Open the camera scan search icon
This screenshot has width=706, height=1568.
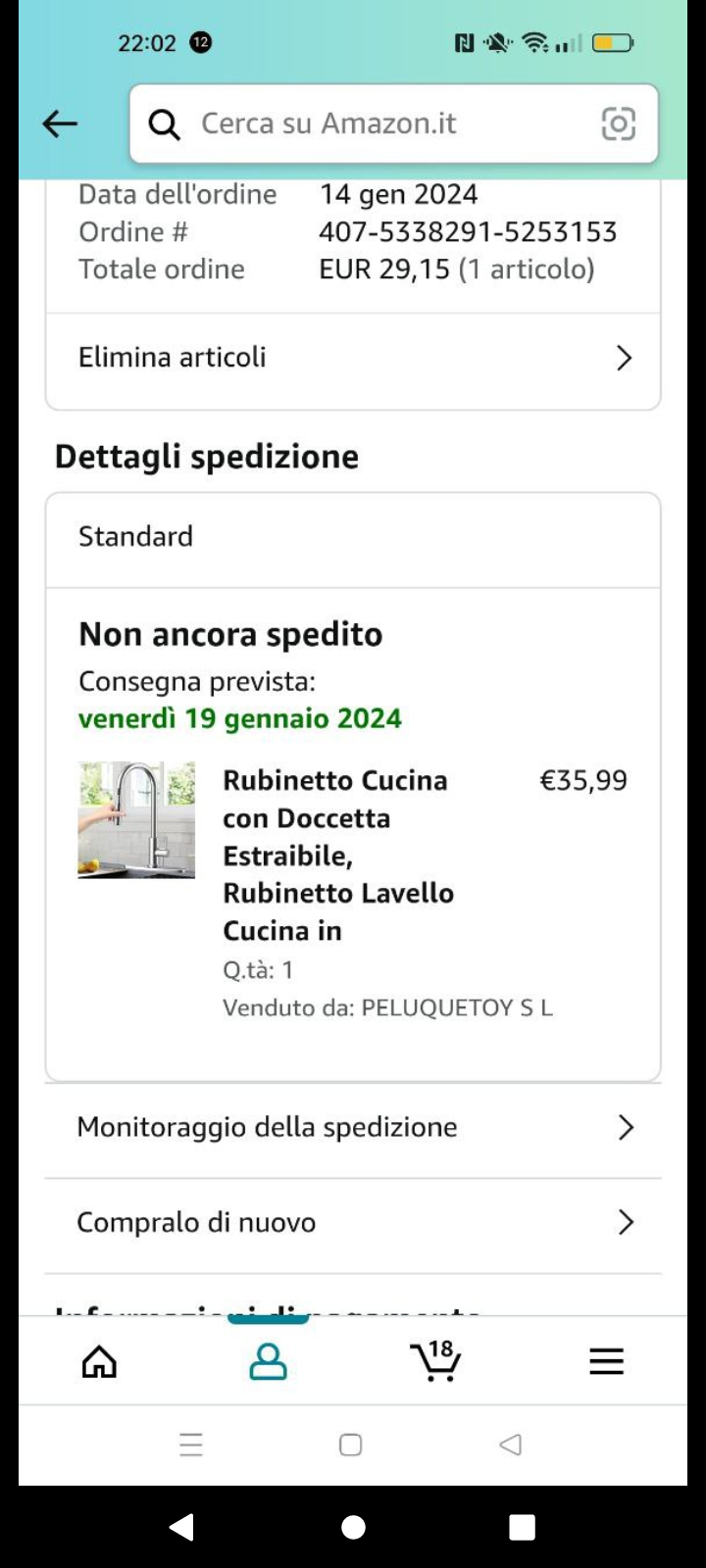[618, 123]
